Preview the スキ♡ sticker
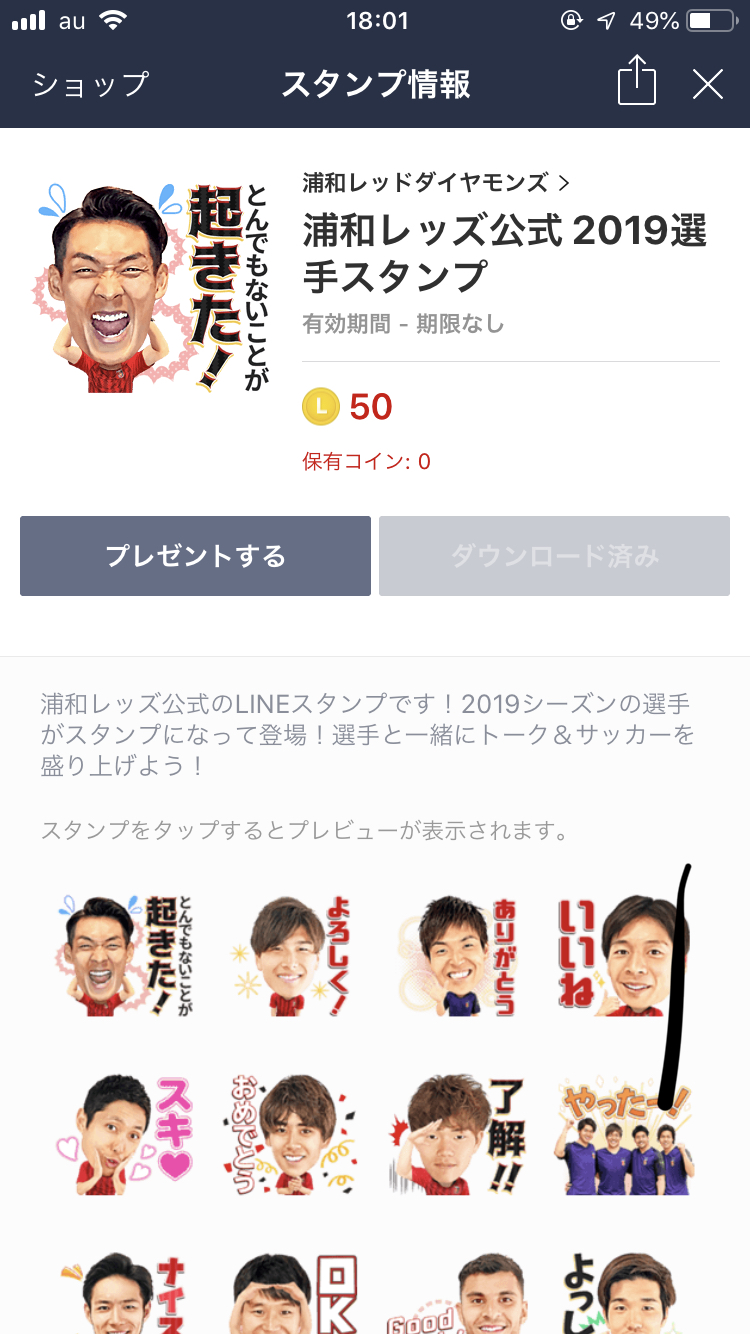750x1334 pixels. click(127, 1135)
